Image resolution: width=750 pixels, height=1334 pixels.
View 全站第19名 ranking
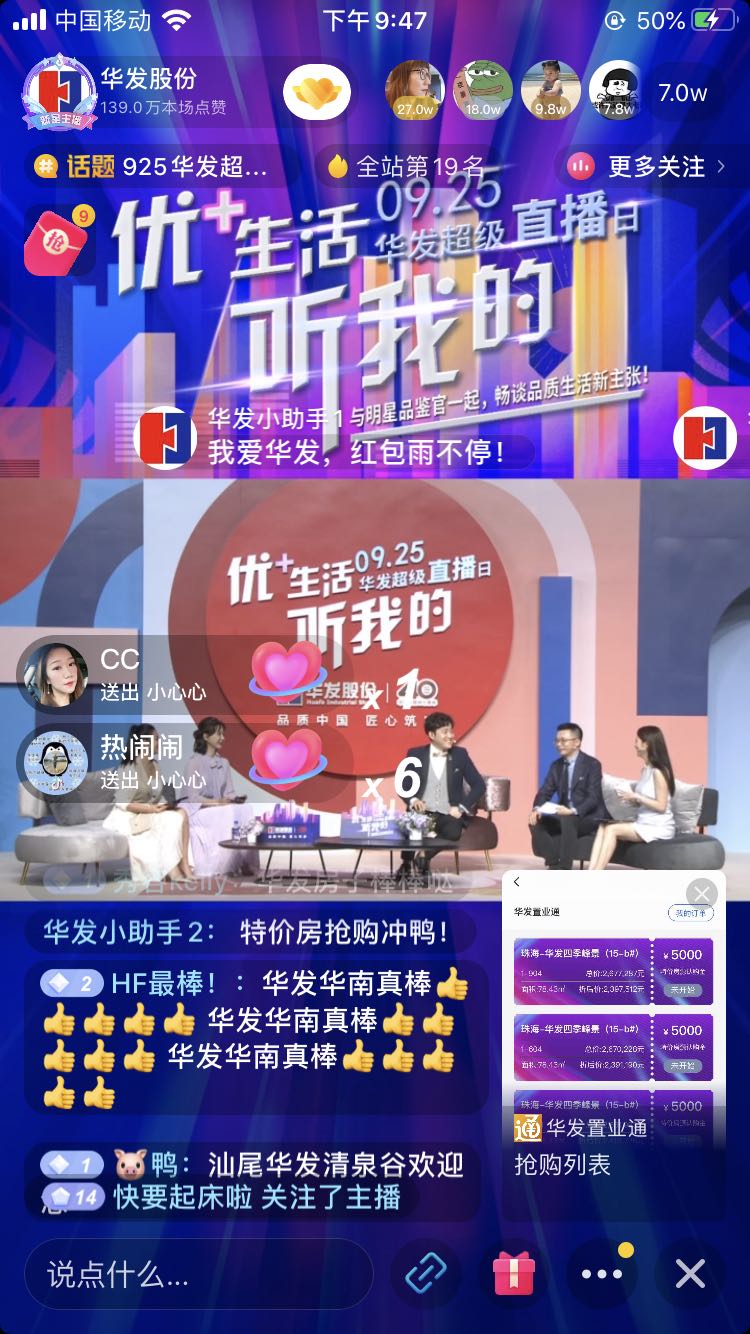pos(406,167)
